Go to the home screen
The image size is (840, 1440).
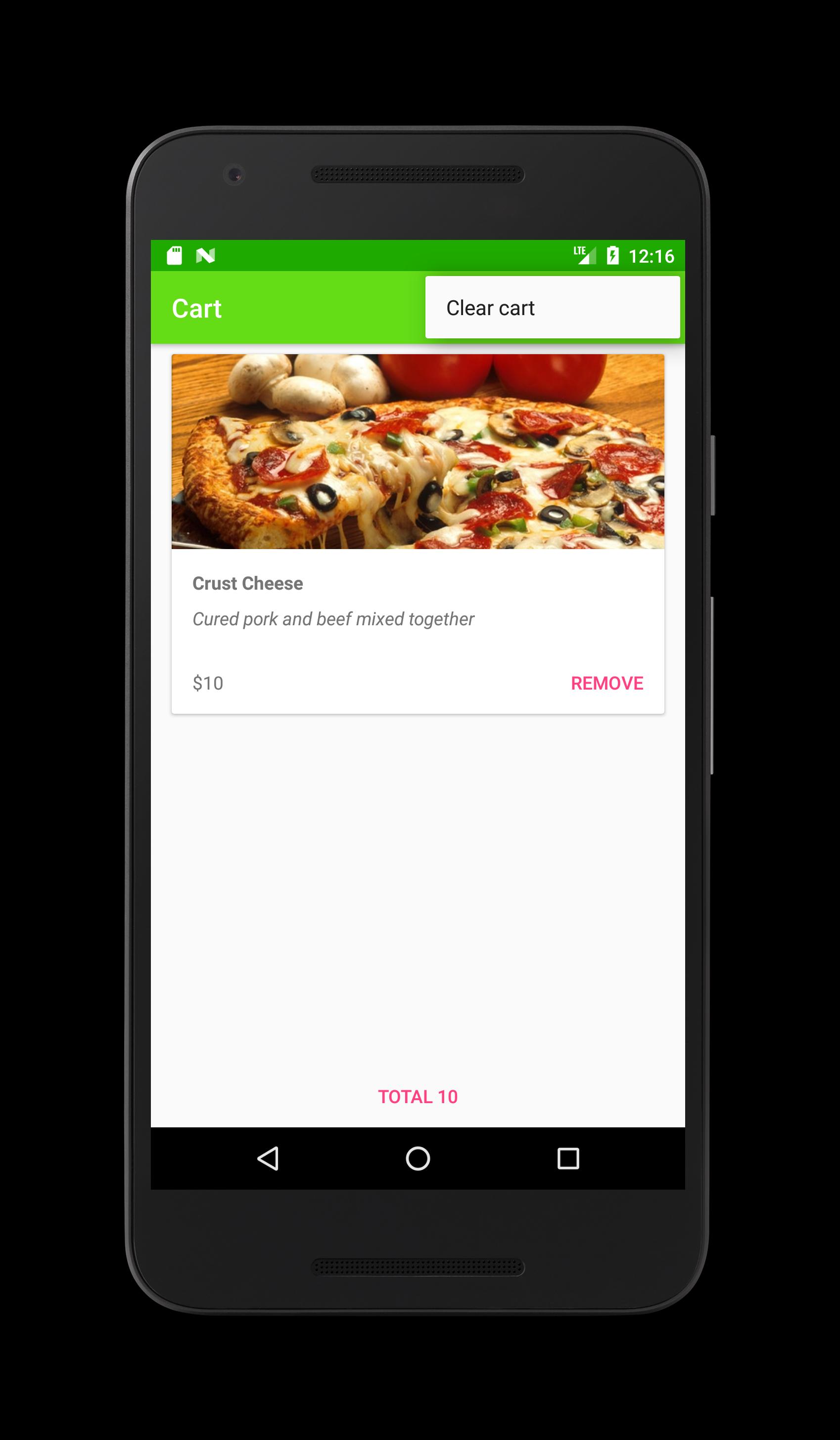point(418,1159)
